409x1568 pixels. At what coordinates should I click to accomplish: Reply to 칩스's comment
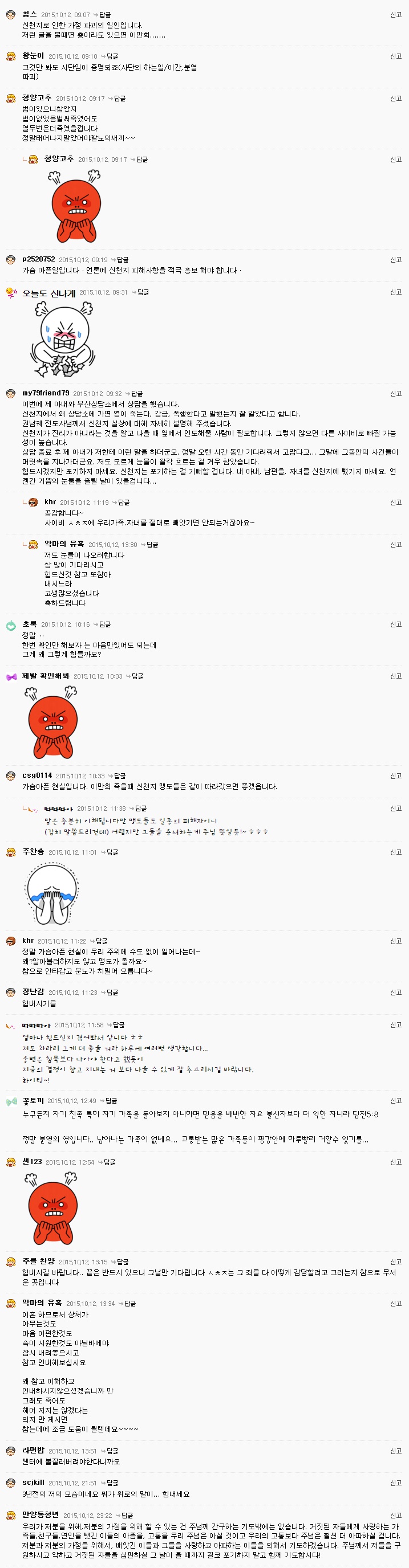(104, 15)
